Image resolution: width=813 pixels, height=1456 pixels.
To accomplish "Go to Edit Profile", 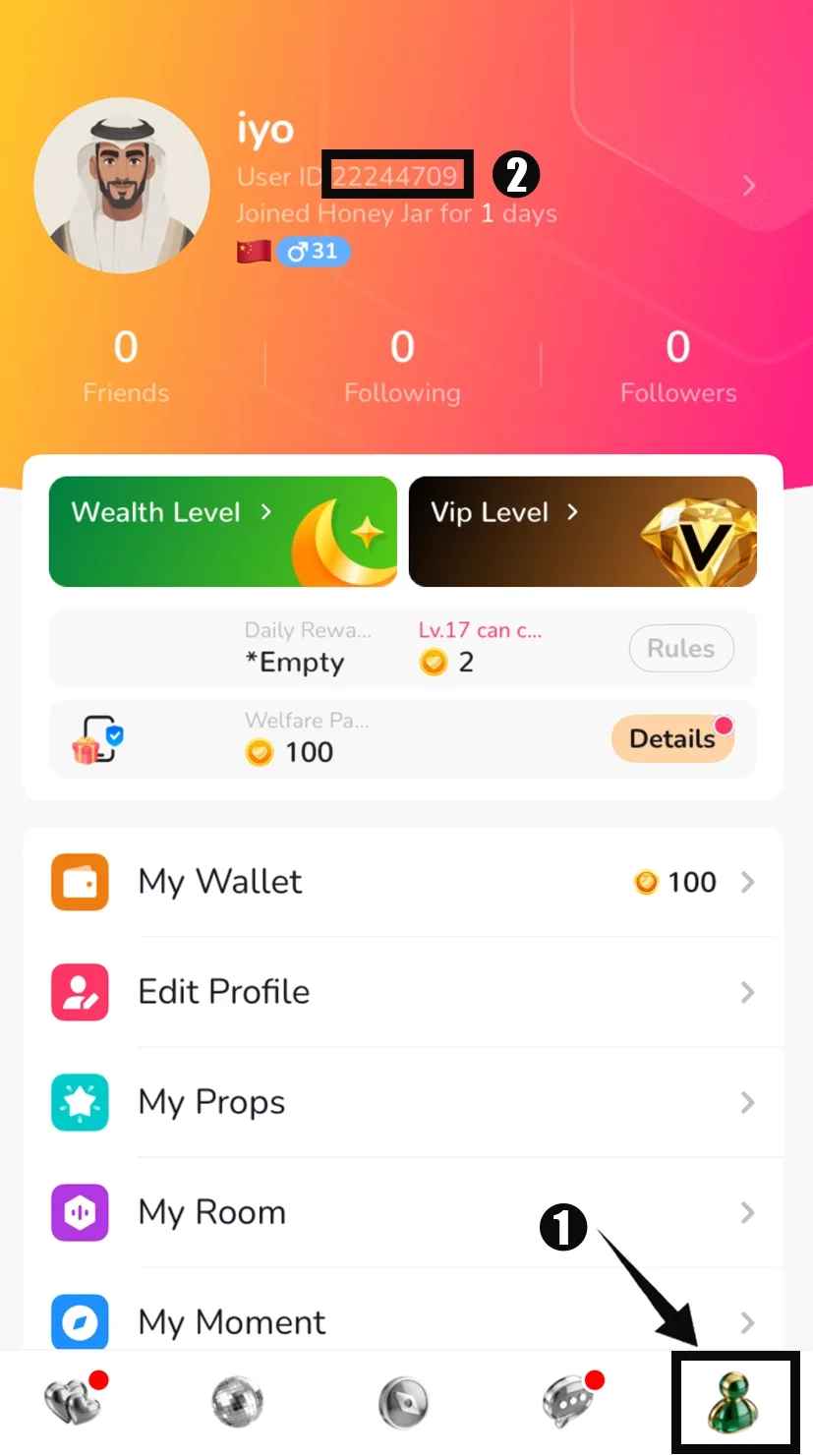I will pos(403,992).
